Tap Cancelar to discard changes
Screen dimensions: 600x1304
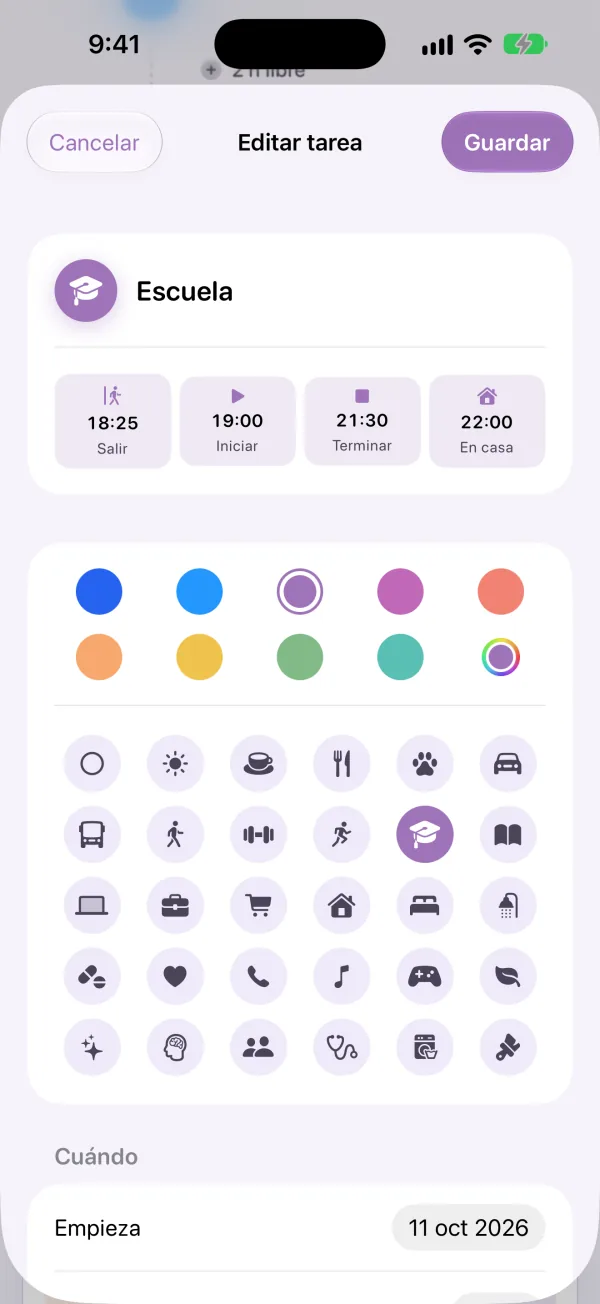tap(94, 142)
